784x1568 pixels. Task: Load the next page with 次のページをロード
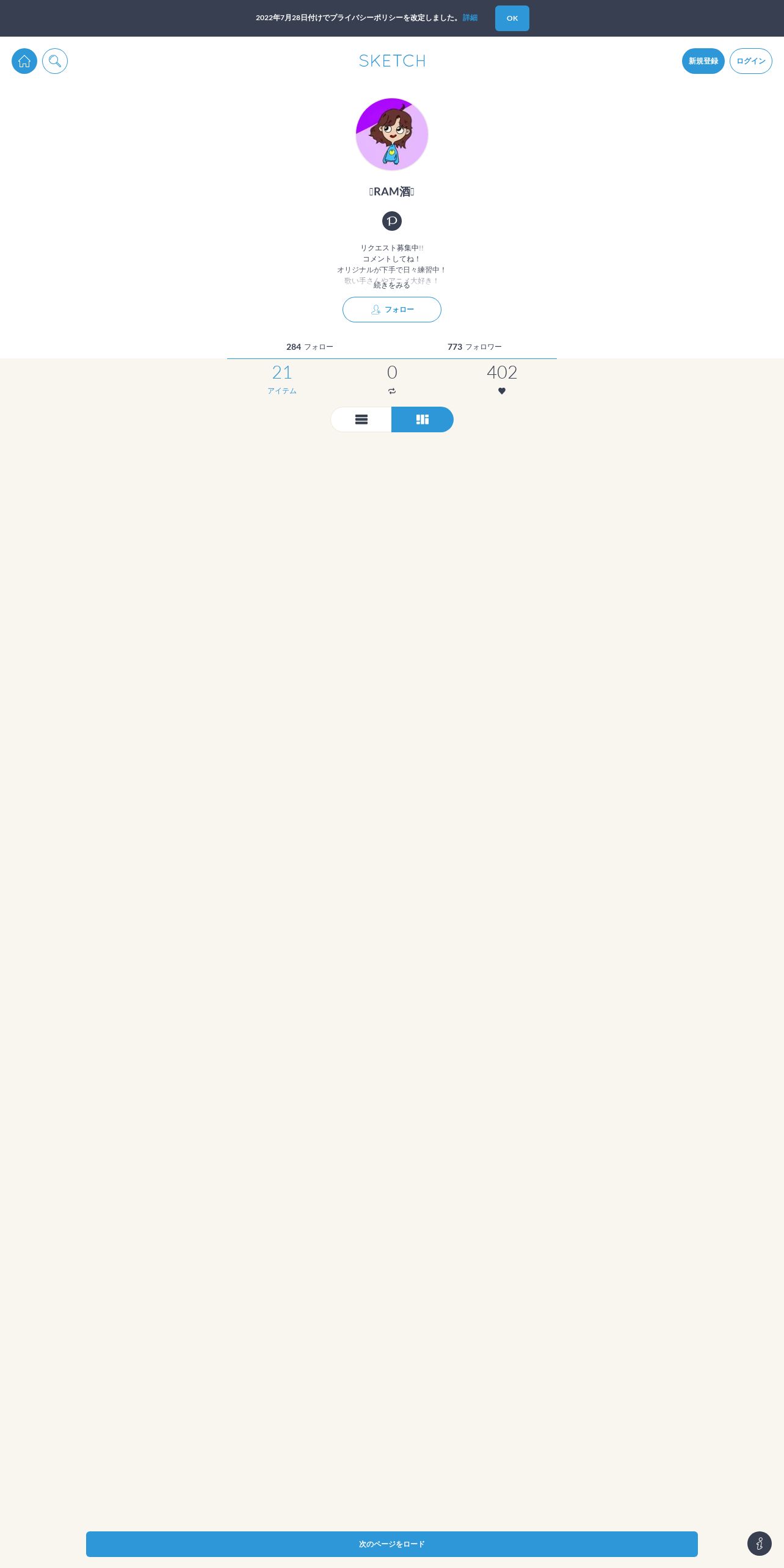pyautogui.click(x=392, y=1544)
